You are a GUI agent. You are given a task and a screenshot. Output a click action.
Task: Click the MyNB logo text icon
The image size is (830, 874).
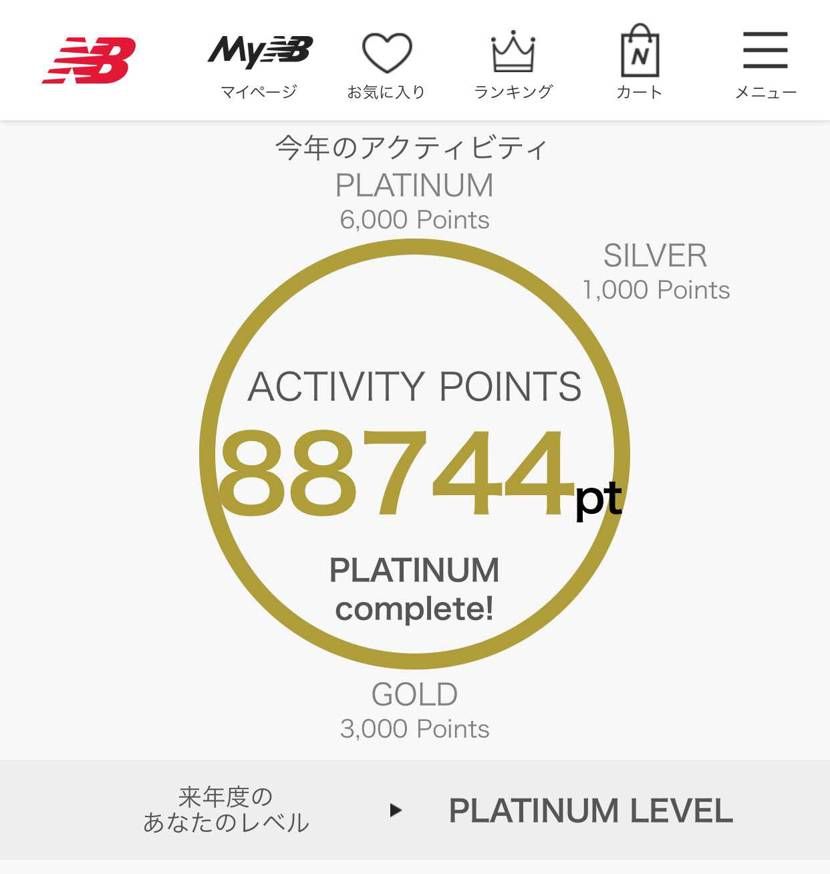(259, 48)
